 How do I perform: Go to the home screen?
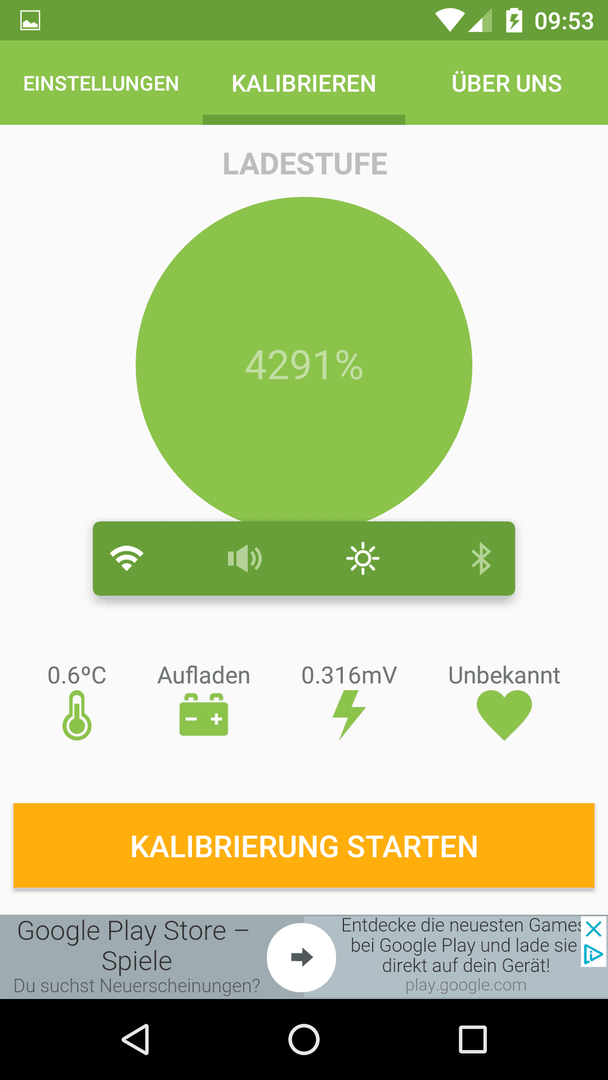304,1039
